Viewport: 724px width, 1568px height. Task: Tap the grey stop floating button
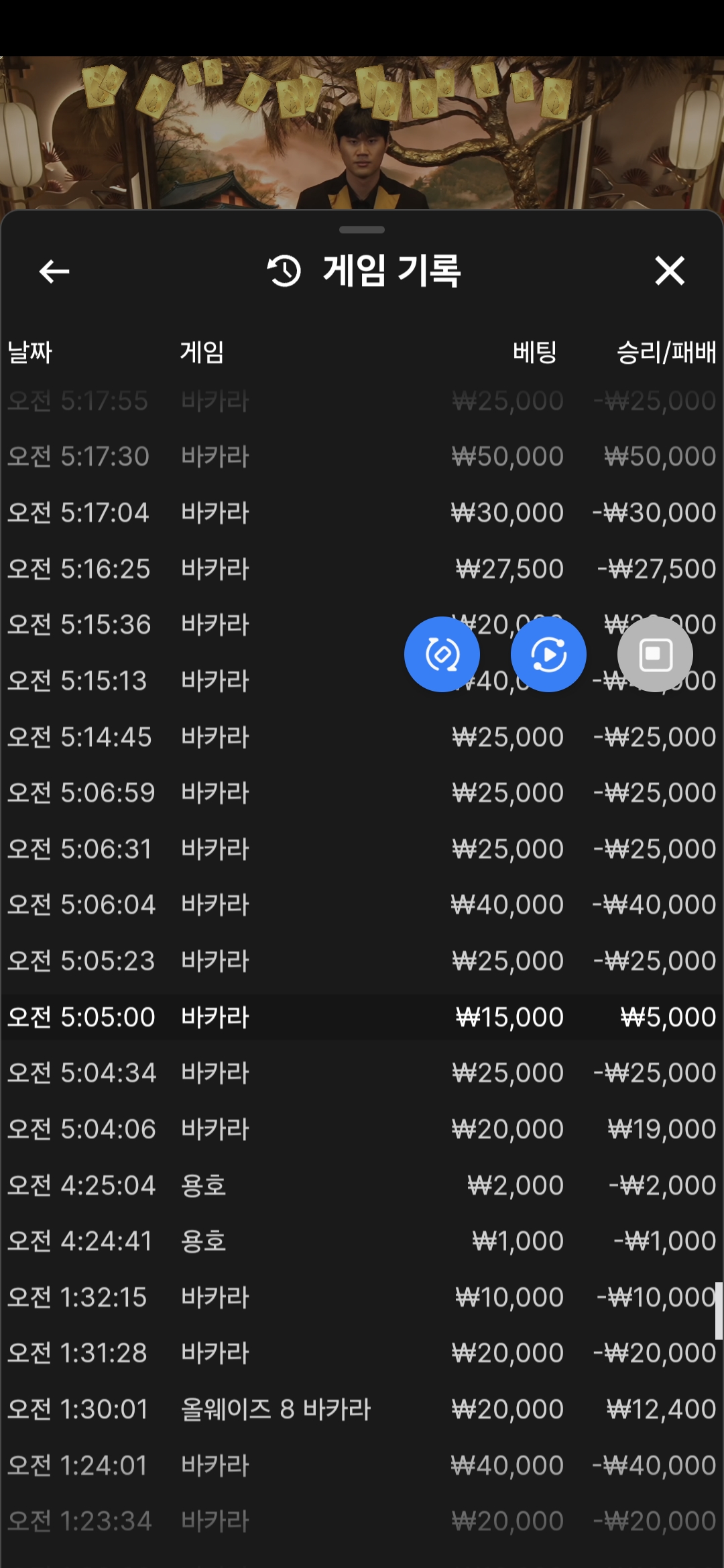point(655,654)
